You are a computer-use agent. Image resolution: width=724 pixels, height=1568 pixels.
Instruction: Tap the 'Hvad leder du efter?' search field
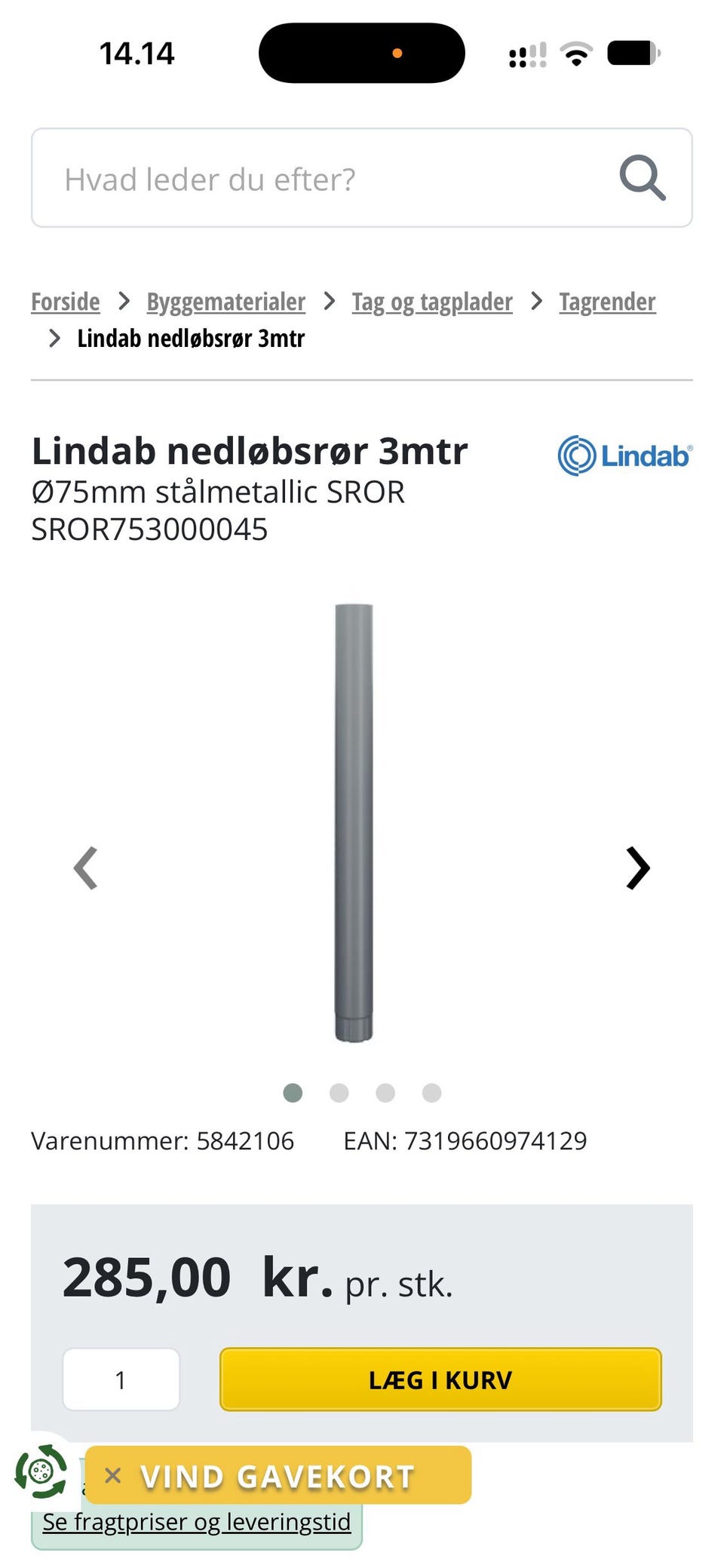click(361, 178)
